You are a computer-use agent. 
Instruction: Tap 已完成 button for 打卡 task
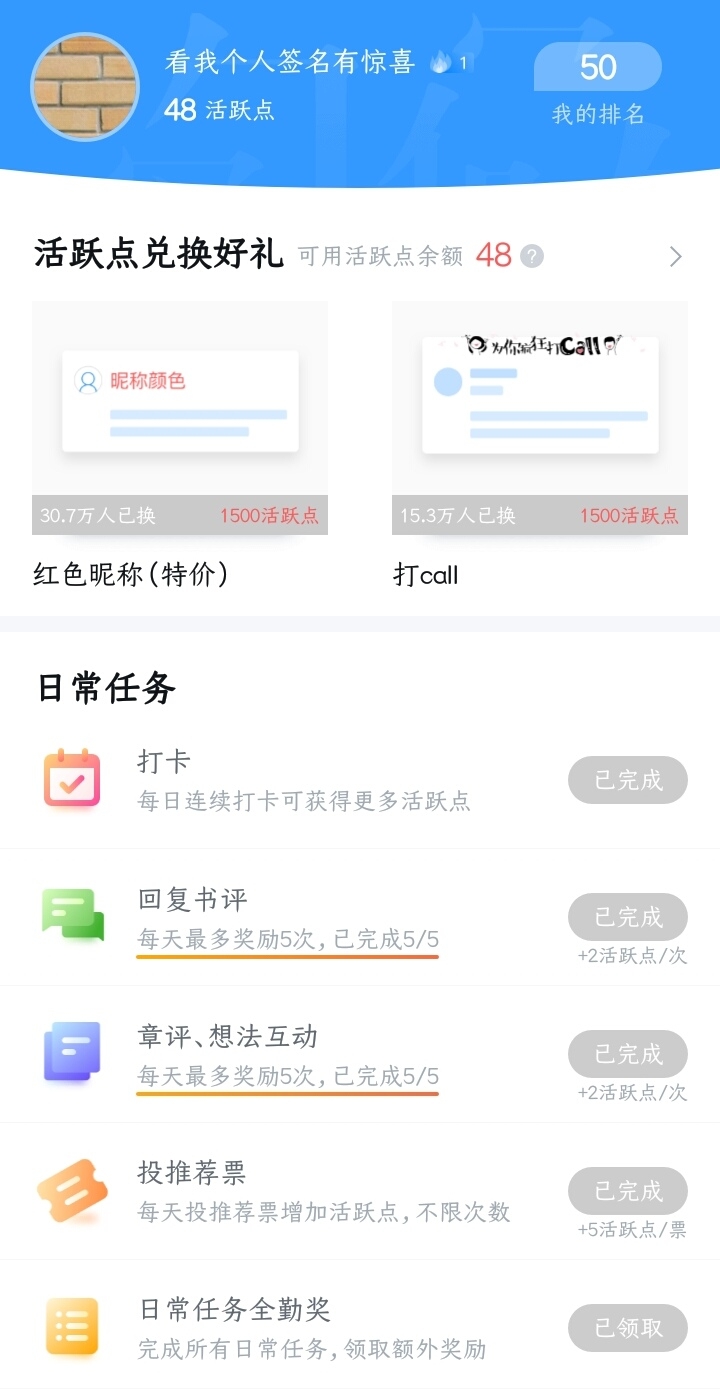pos(628,780)
